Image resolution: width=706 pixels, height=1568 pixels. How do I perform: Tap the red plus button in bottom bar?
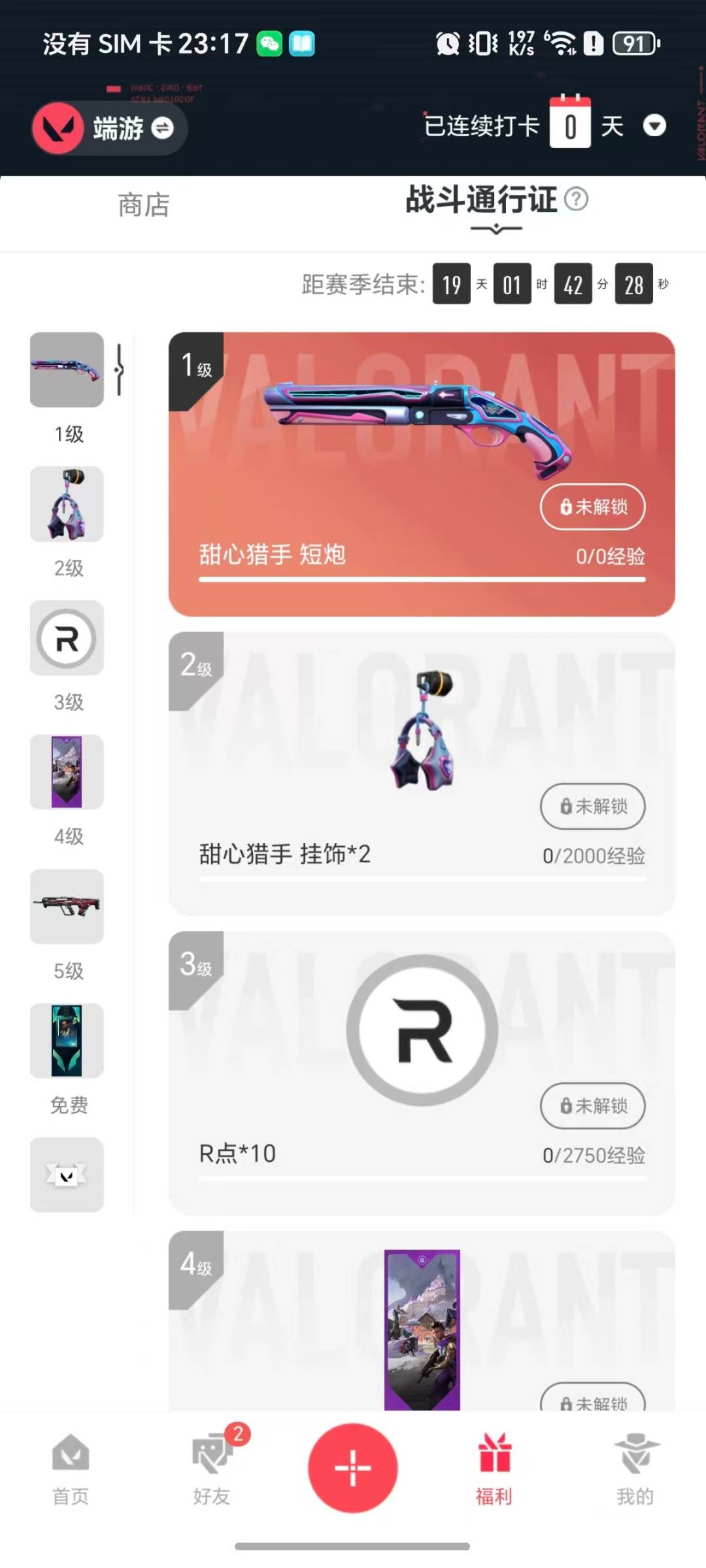coord(352,1467)
